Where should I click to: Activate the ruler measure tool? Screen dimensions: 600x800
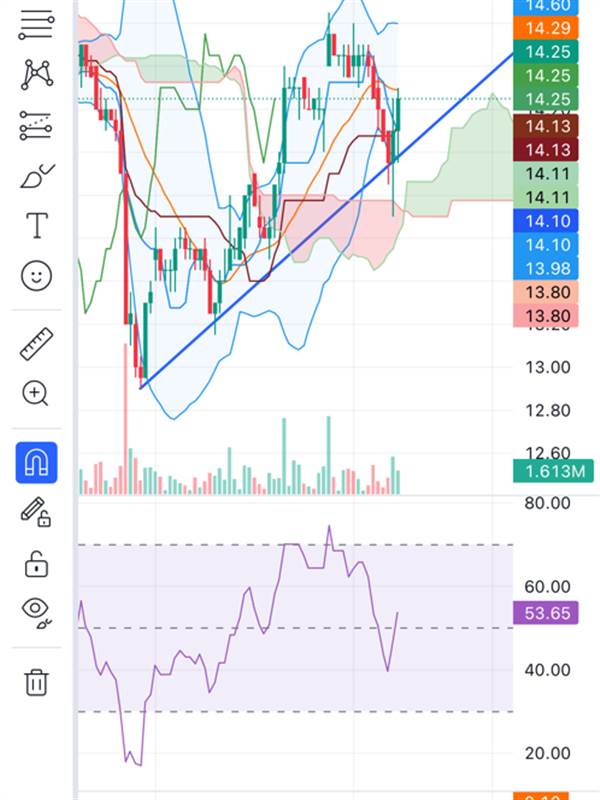36,345
